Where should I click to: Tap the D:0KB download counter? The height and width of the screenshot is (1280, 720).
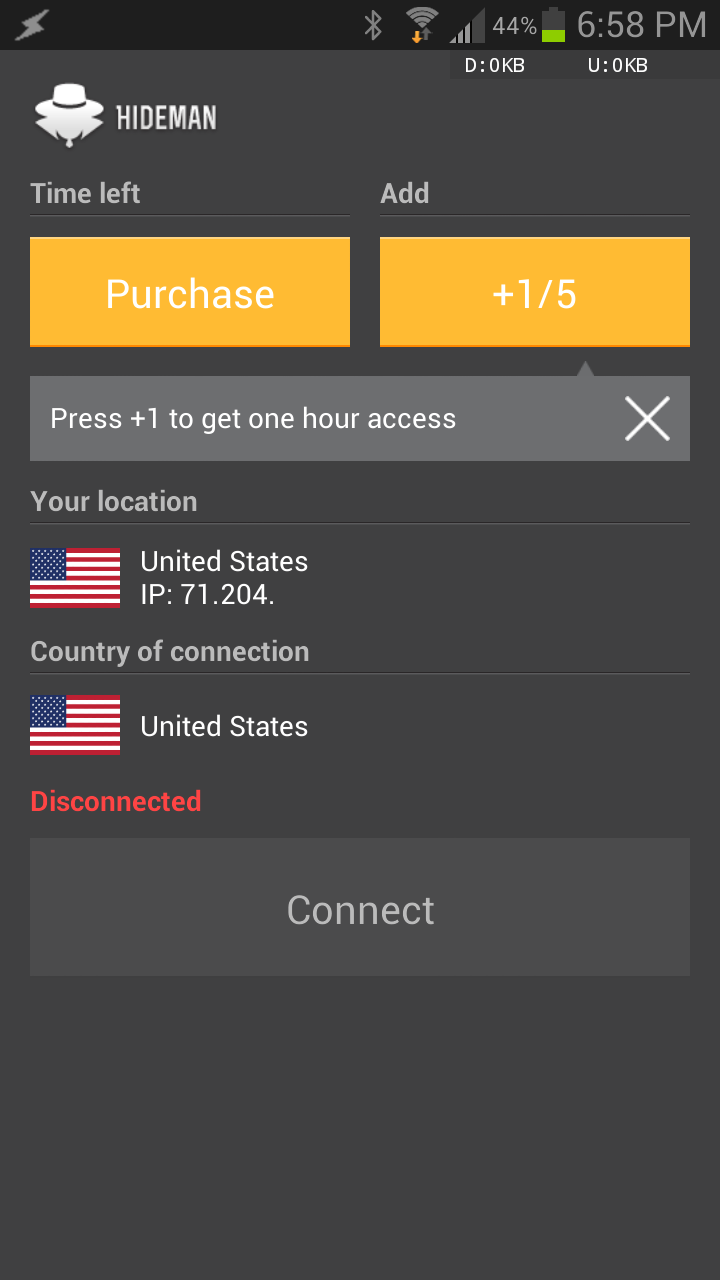[x=493, y=65]
